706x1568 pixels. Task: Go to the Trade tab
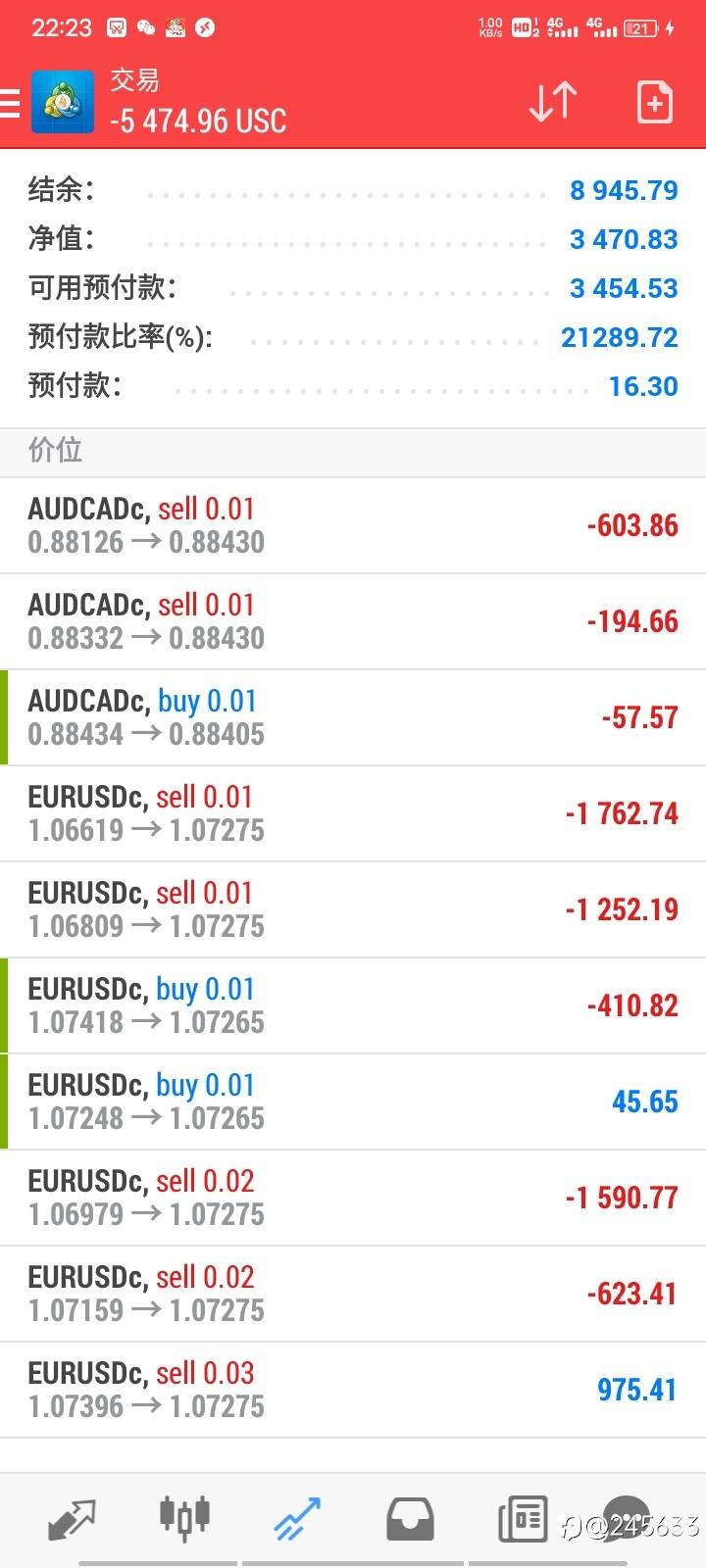click(x=297, y=1520)
